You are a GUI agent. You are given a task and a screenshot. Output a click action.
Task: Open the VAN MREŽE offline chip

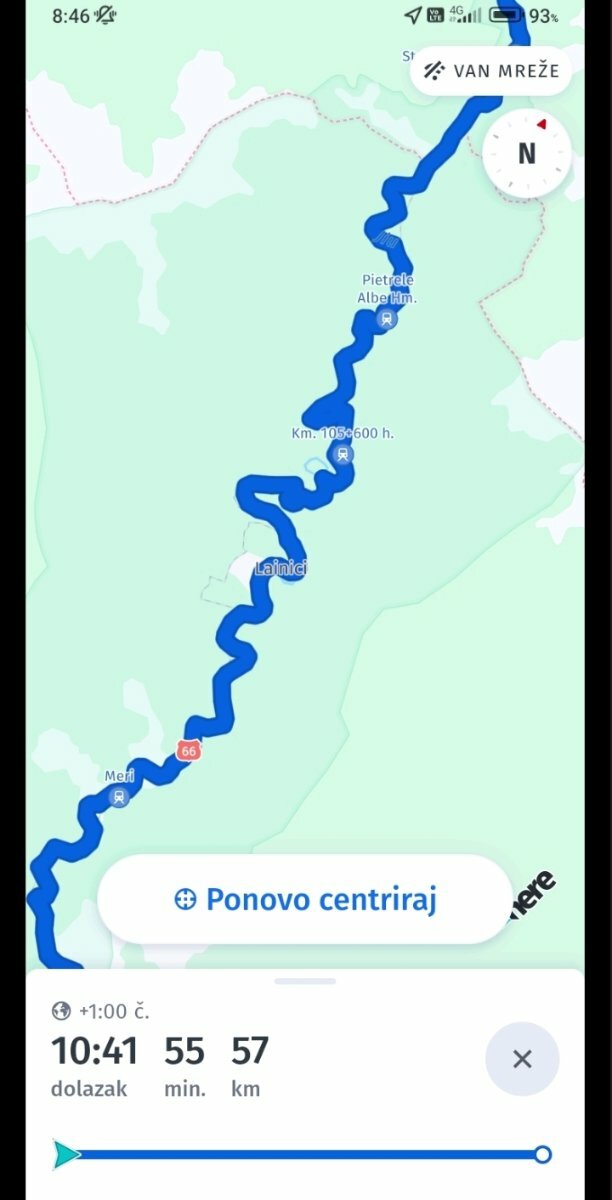491,71
